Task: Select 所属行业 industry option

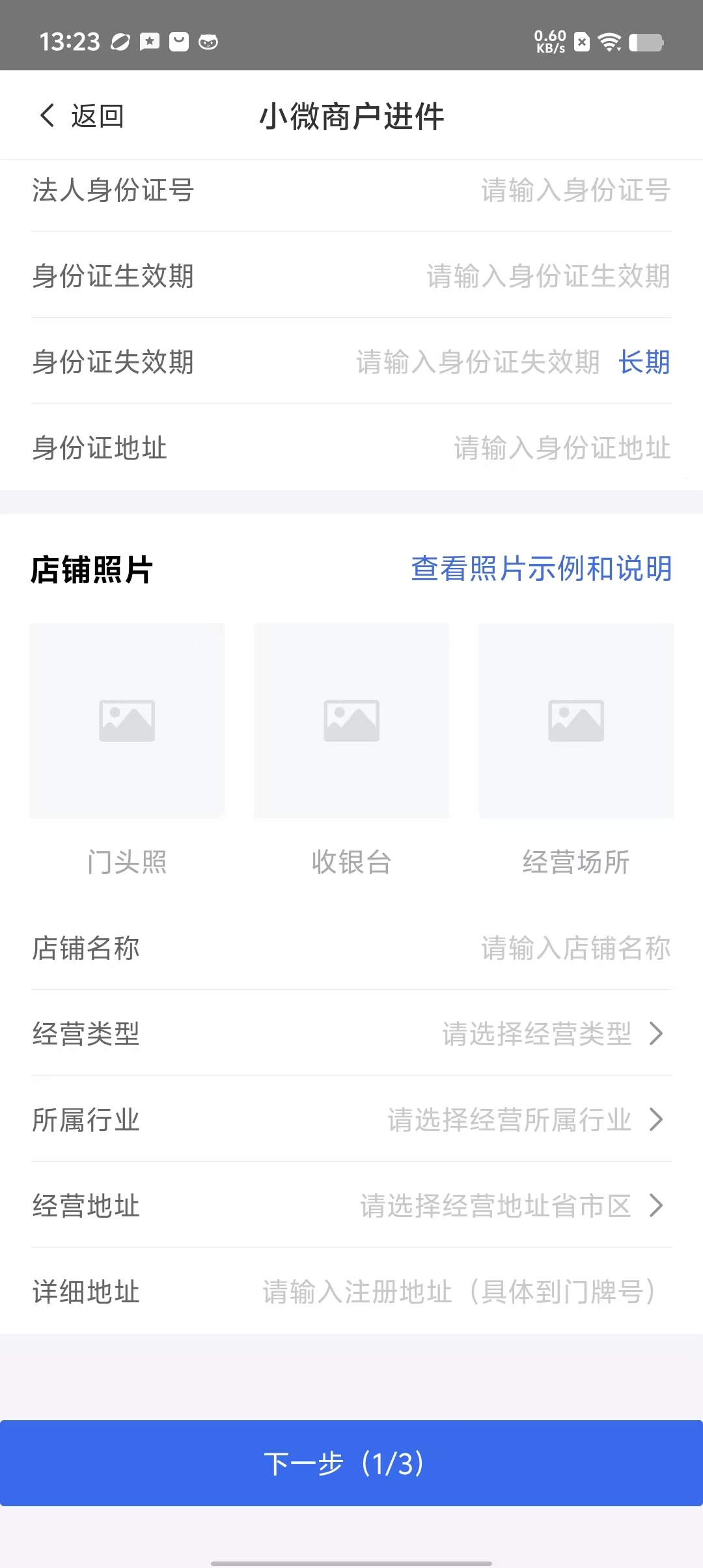Action: tap(525, 1120)
